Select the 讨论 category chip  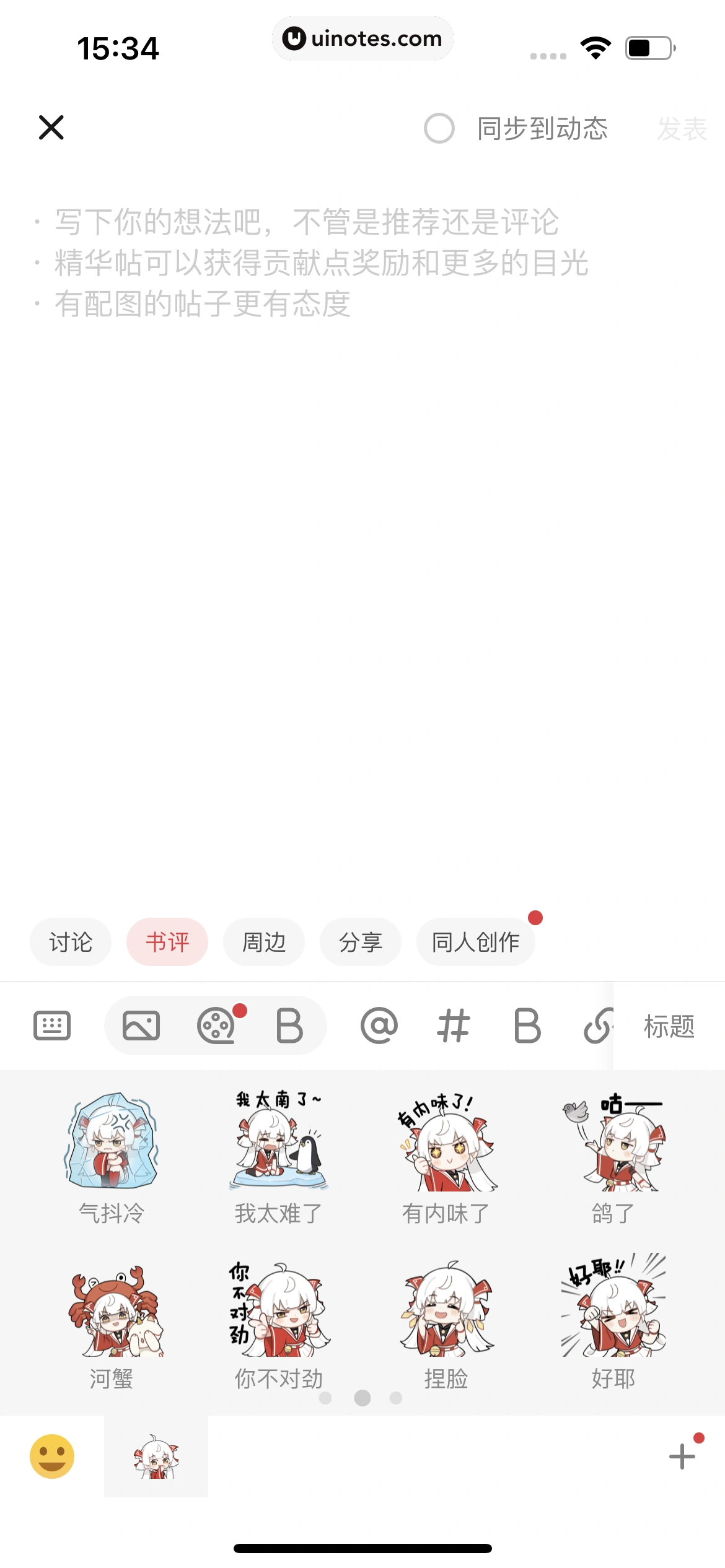70,942
